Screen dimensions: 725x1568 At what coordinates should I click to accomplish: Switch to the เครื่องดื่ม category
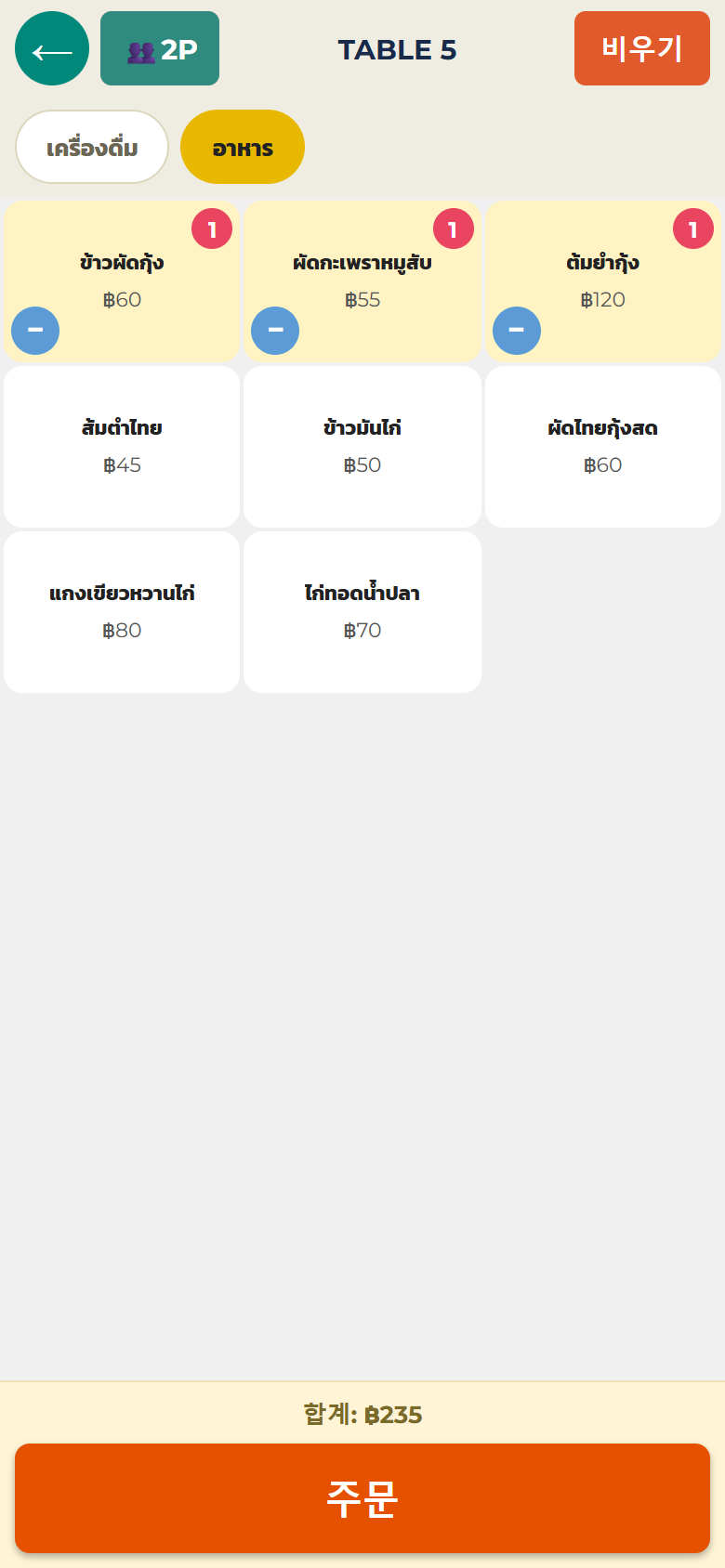point(92,147)
